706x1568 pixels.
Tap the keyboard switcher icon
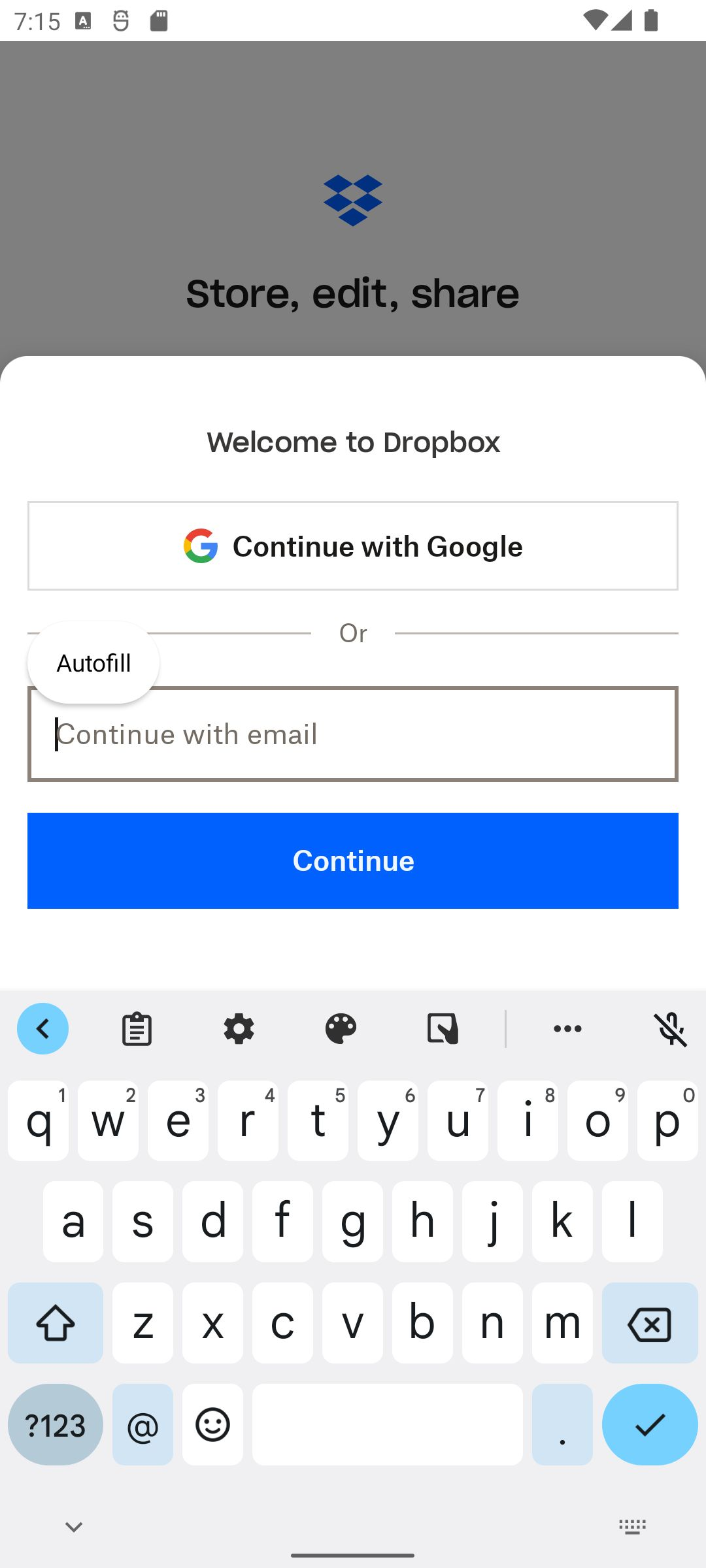click(x=632, y=1527)
